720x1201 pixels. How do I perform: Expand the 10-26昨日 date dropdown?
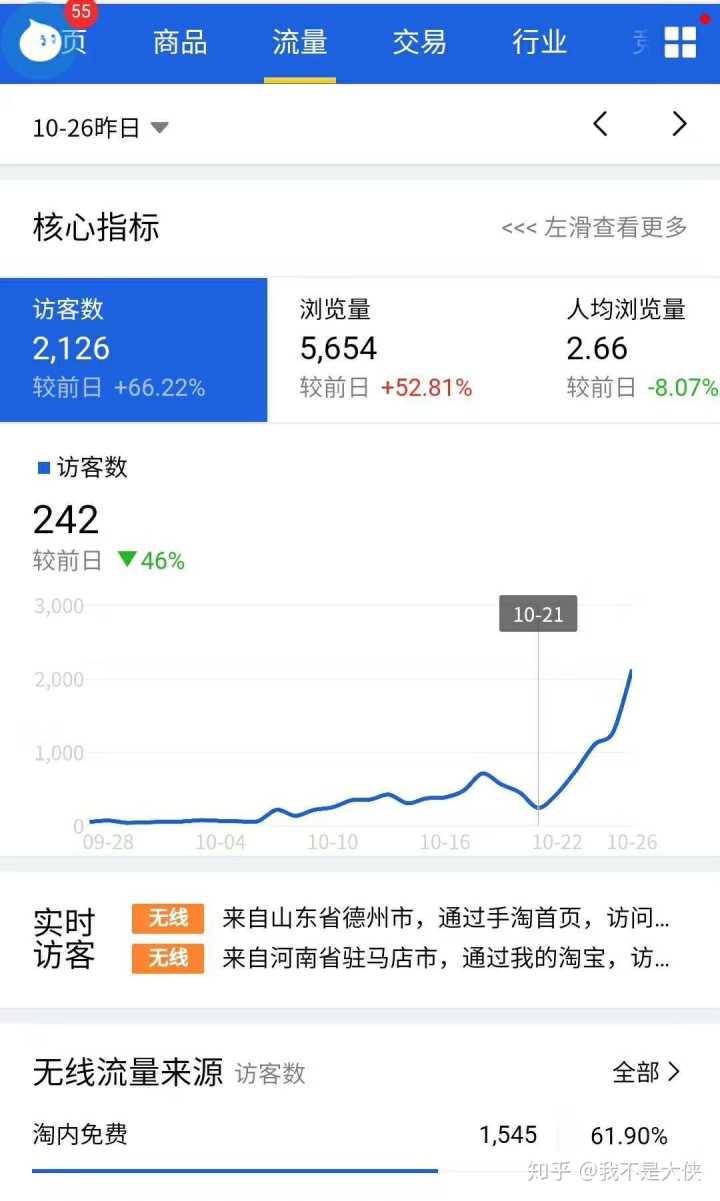point(100,128)
